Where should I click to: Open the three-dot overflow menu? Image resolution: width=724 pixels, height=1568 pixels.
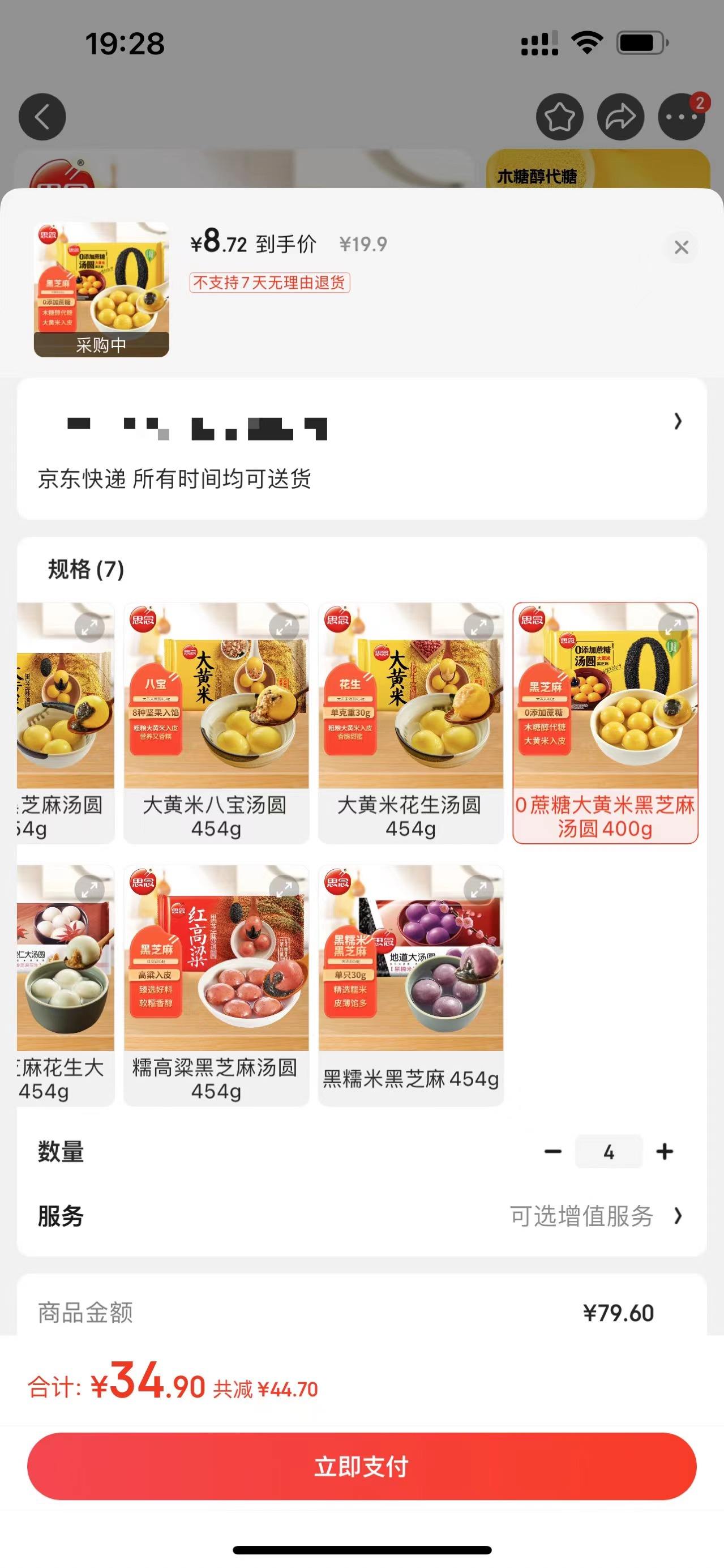(682, 117)
